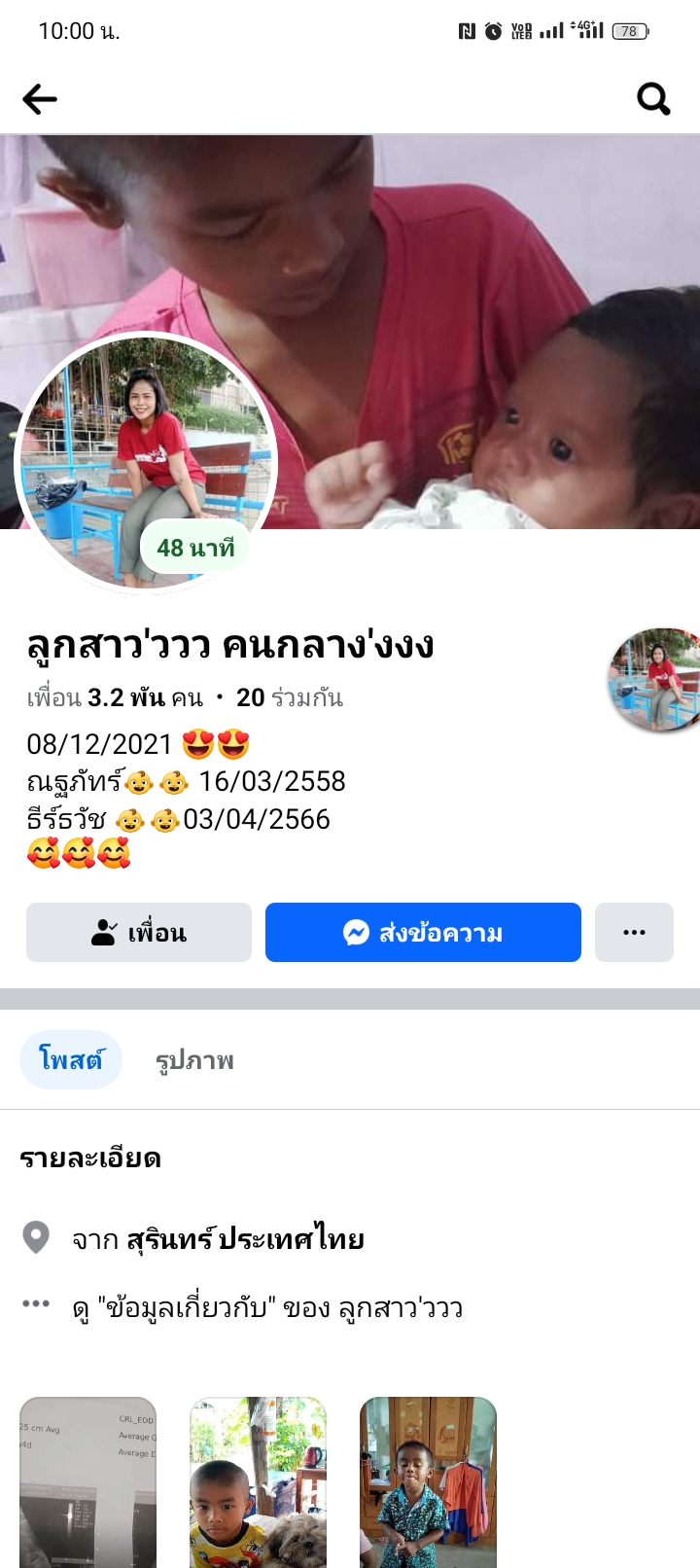Go back using the top arrow
The width and height of the screenshot is (700, 1568).
pos(40,98)
